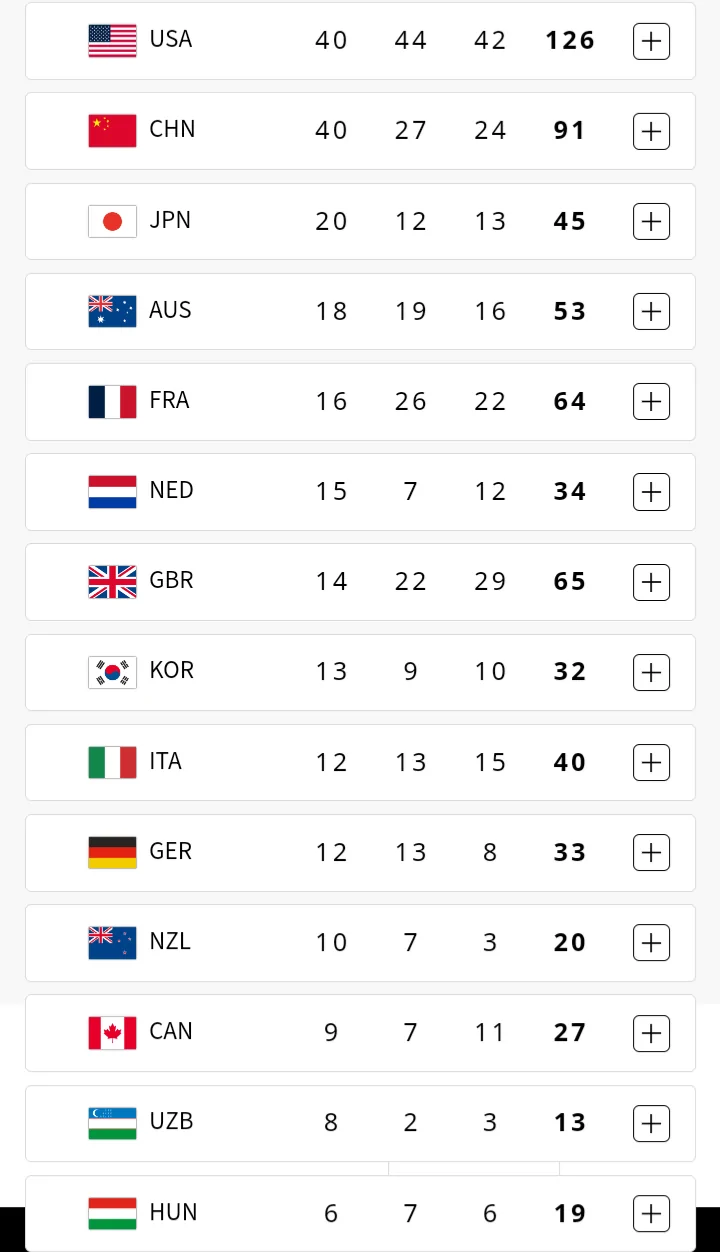Tap the plus button for CAN
The image size is (720, 1252).
[x=651, y=1033]
